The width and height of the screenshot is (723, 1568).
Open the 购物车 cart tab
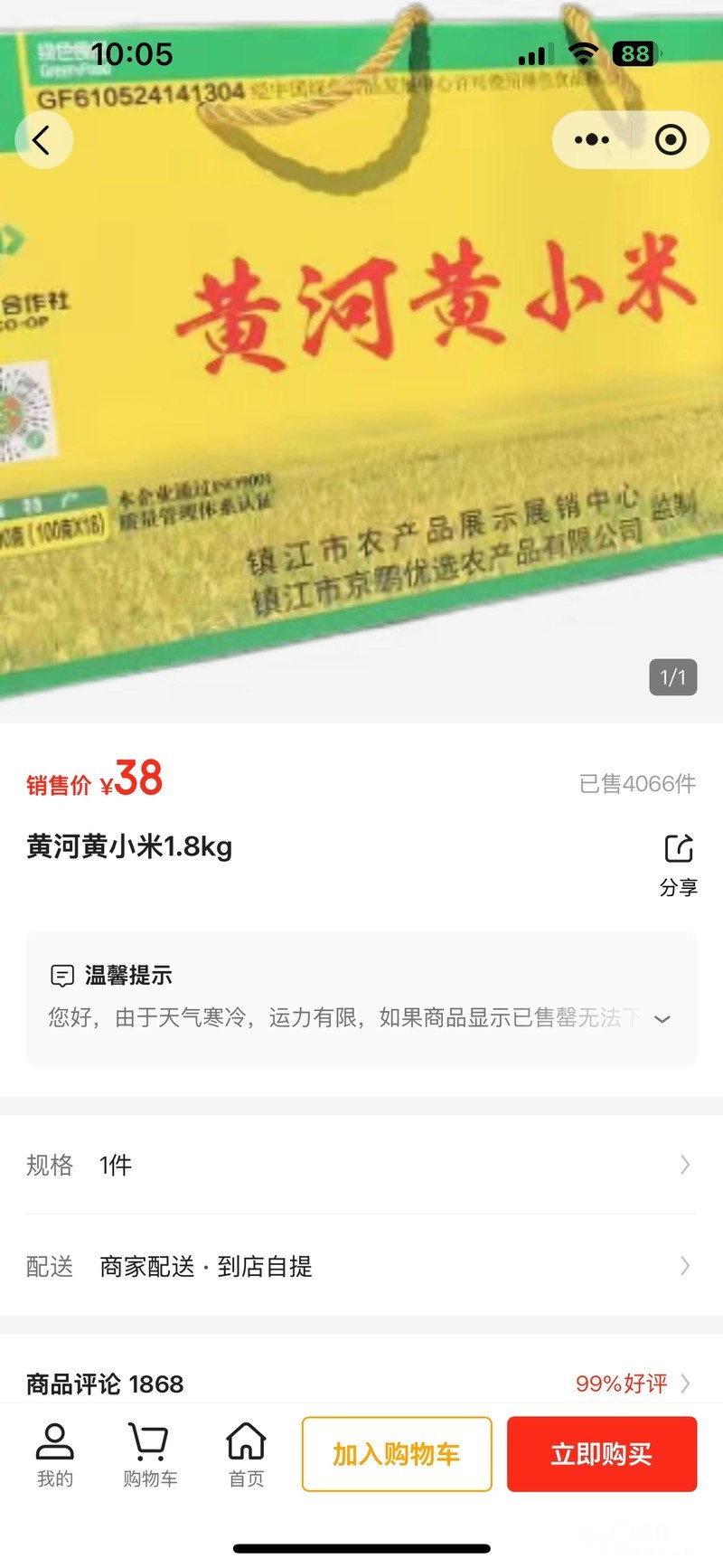pyautogui.click(x=150, y=1455)
